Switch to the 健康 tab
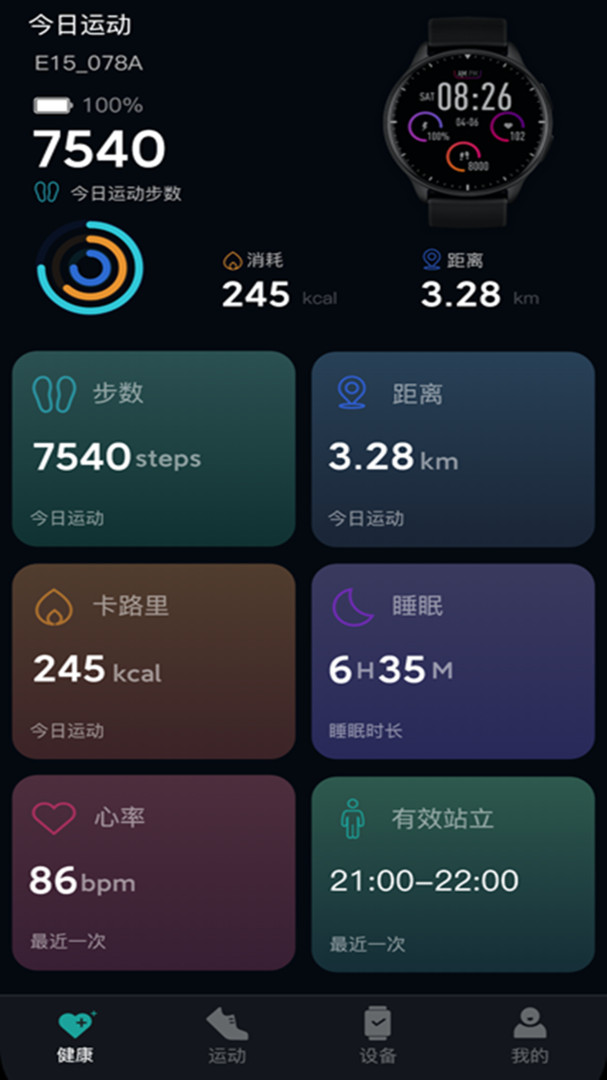Screen dimensions: 607x1080 click(x=76, y=1036)
